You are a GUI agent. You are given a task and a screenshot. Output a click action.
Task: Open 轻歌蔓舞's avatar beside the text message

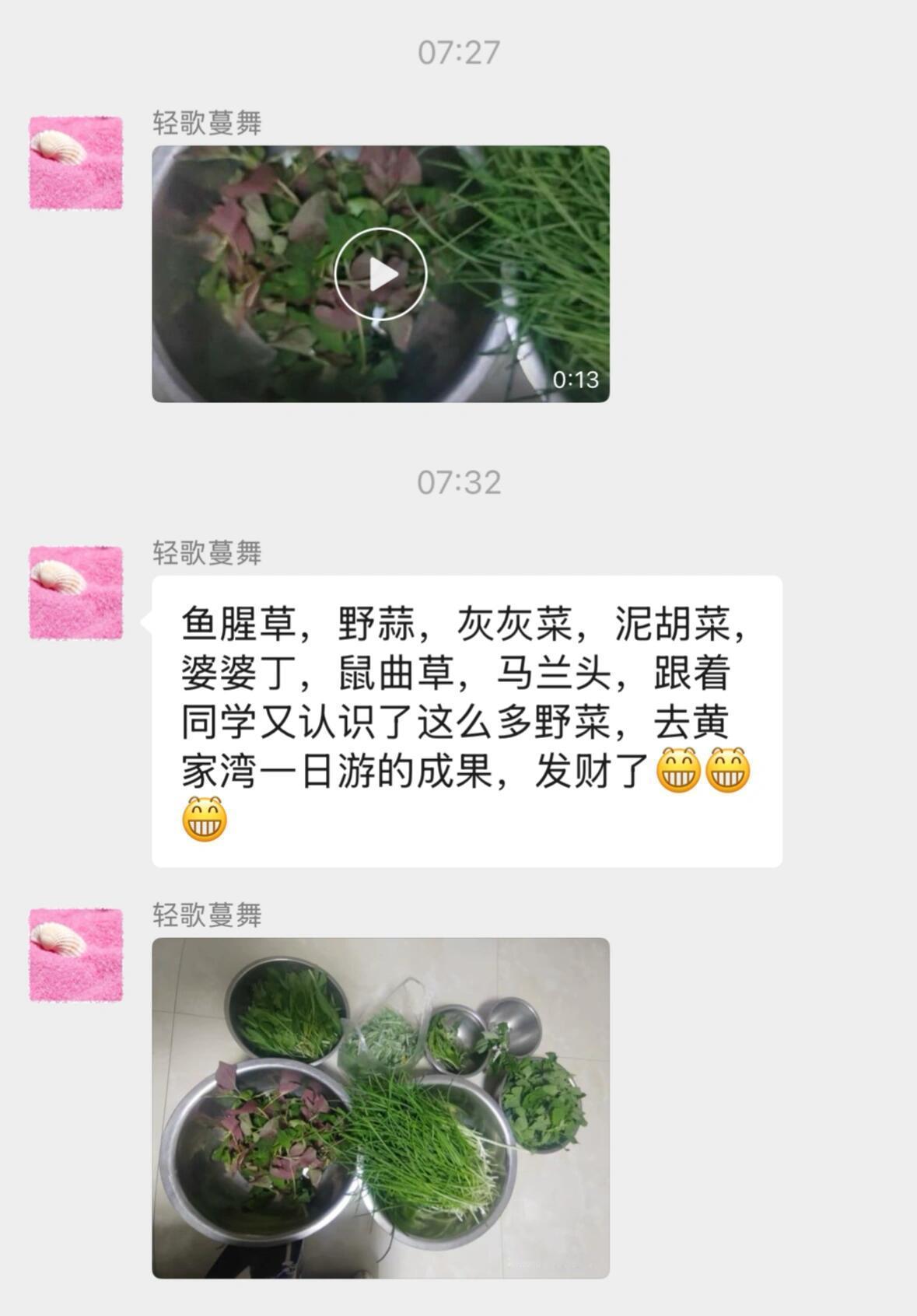pyautogui.click(x=75, y=593)
